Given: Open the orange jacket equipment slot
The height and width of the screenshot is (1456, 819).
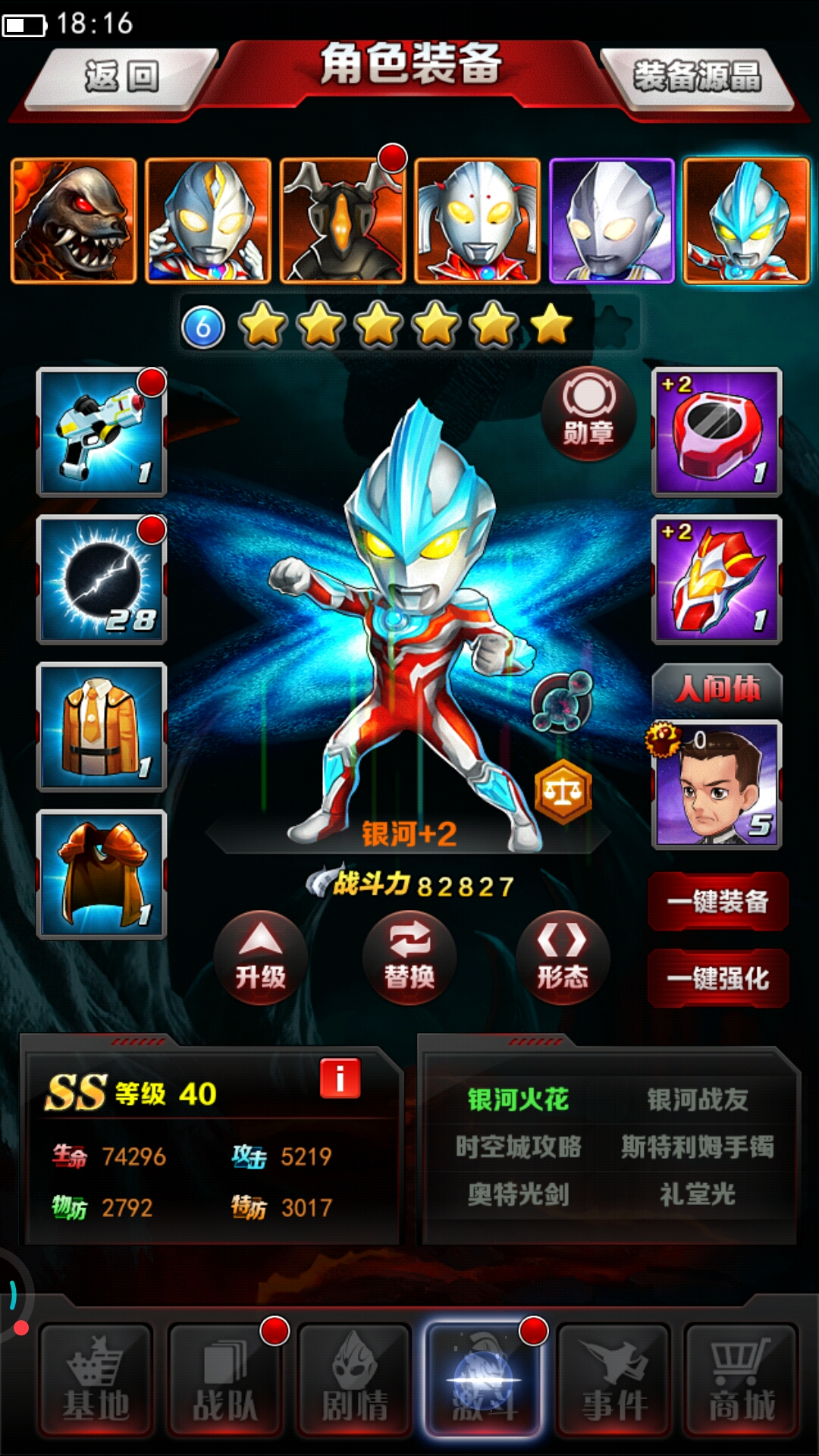Looking at the screenshot, I should 102,726.
